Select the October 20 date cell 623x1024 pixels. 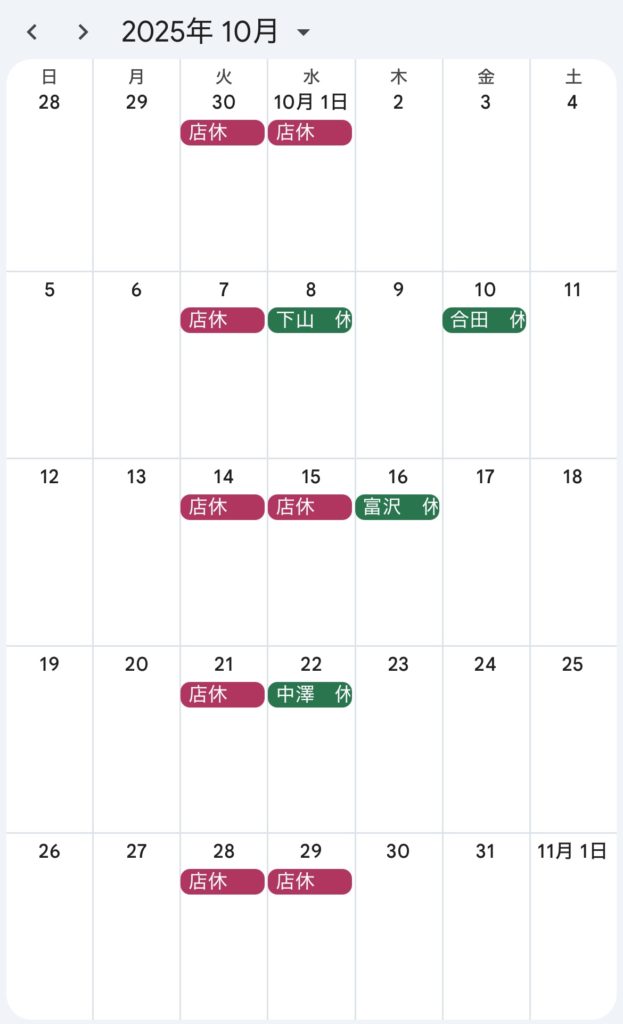pos(136,740)
